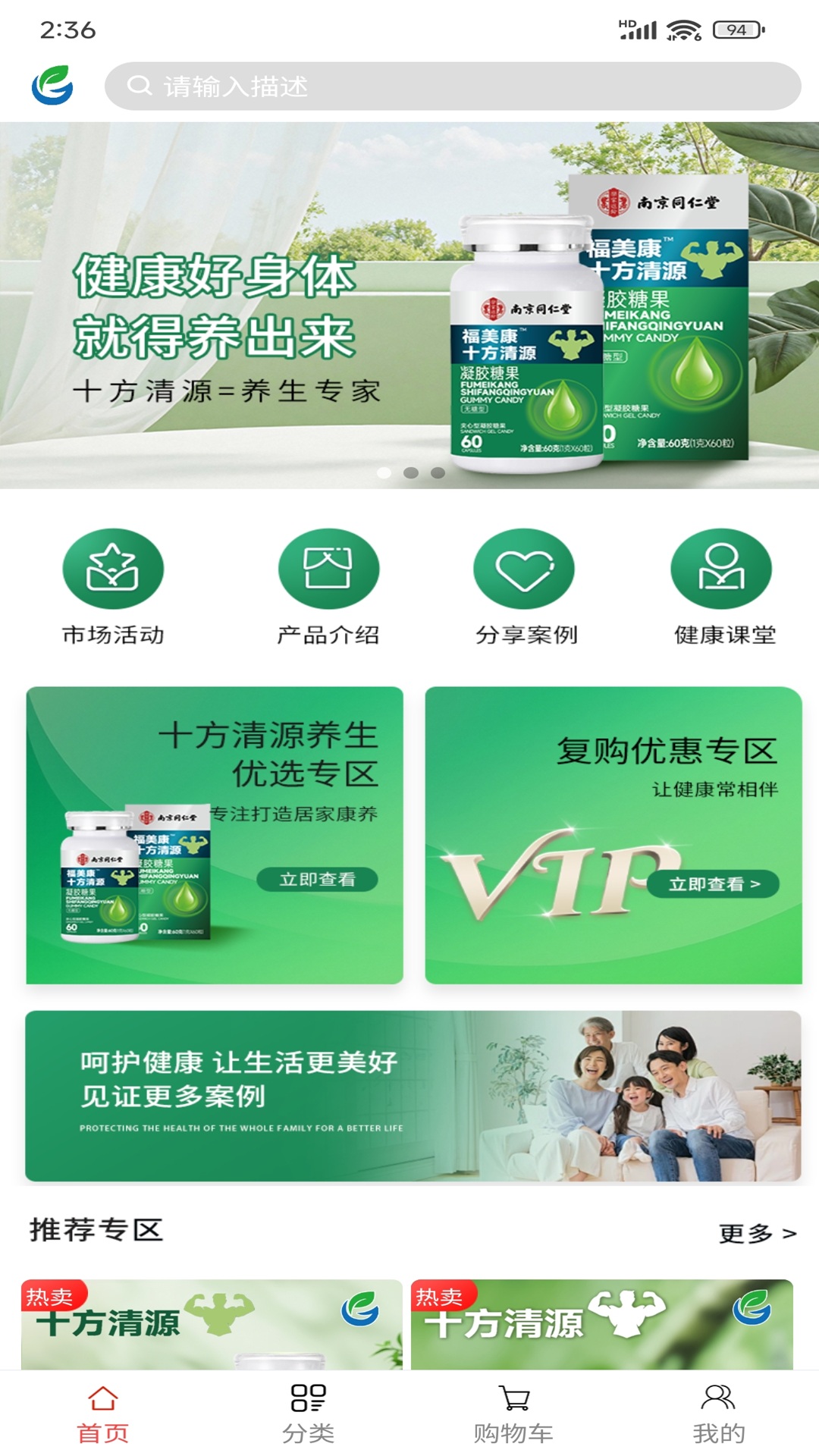
Task: Open the second 热卖 十方清源 product card
Action: [602, 1325]
